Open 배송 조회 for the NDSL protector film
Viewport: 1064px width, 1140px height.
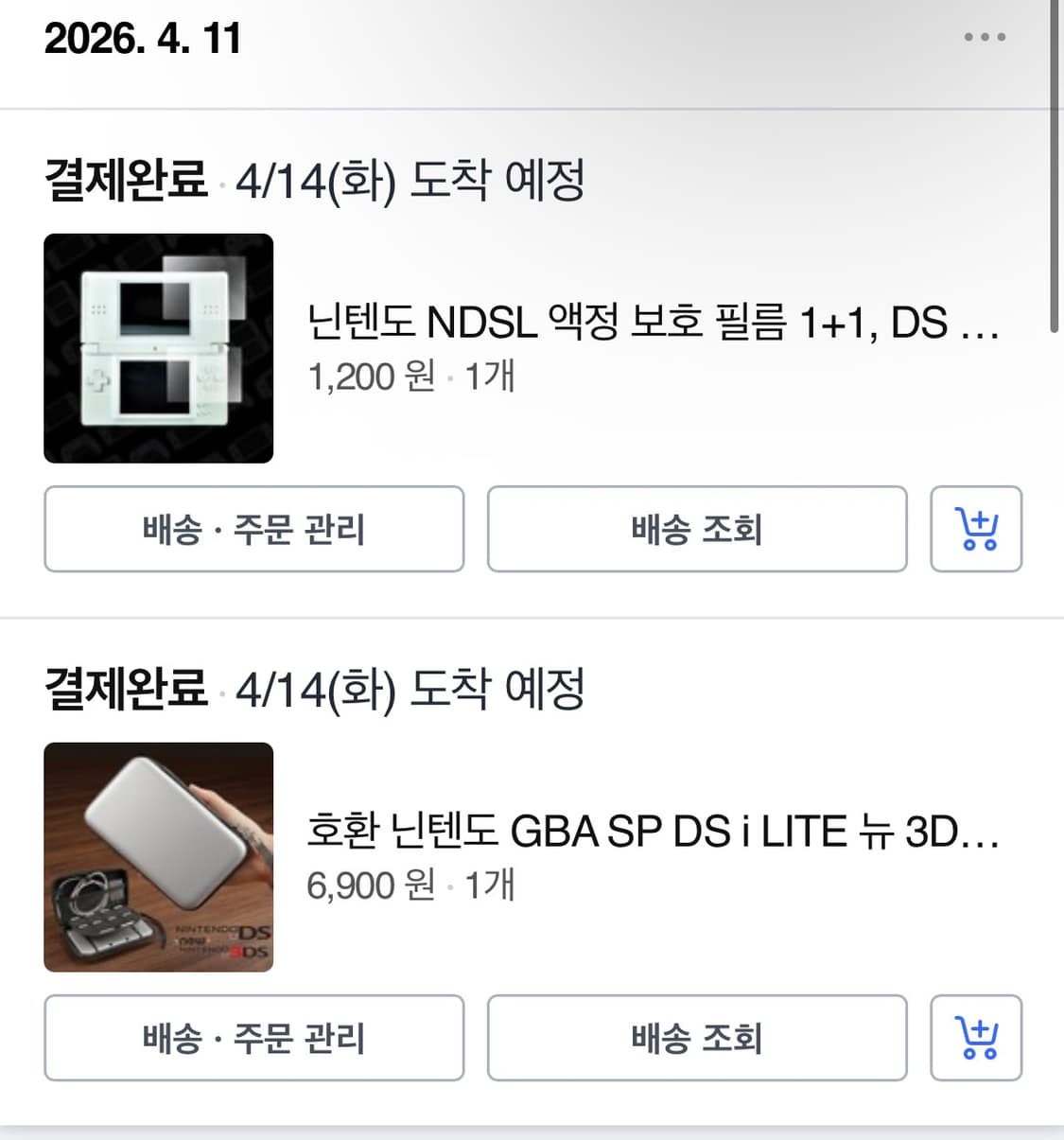pos(697,530)
